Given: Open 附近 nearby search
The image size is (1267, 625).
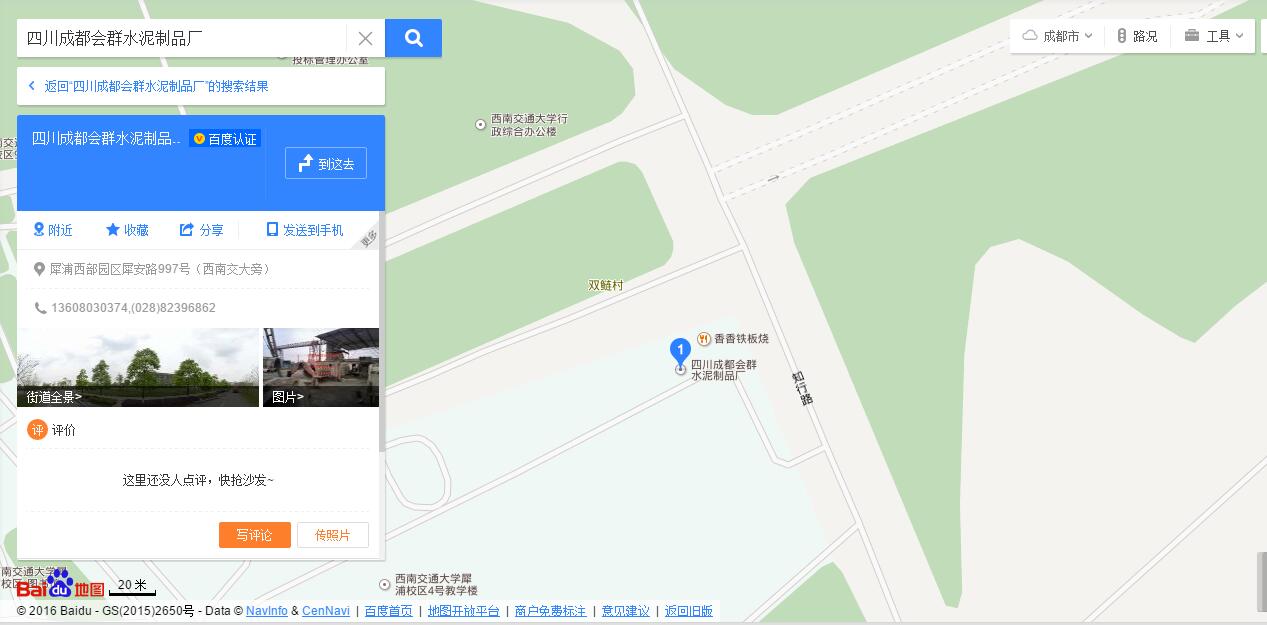Looking at the screenshot, I should 53,230.
